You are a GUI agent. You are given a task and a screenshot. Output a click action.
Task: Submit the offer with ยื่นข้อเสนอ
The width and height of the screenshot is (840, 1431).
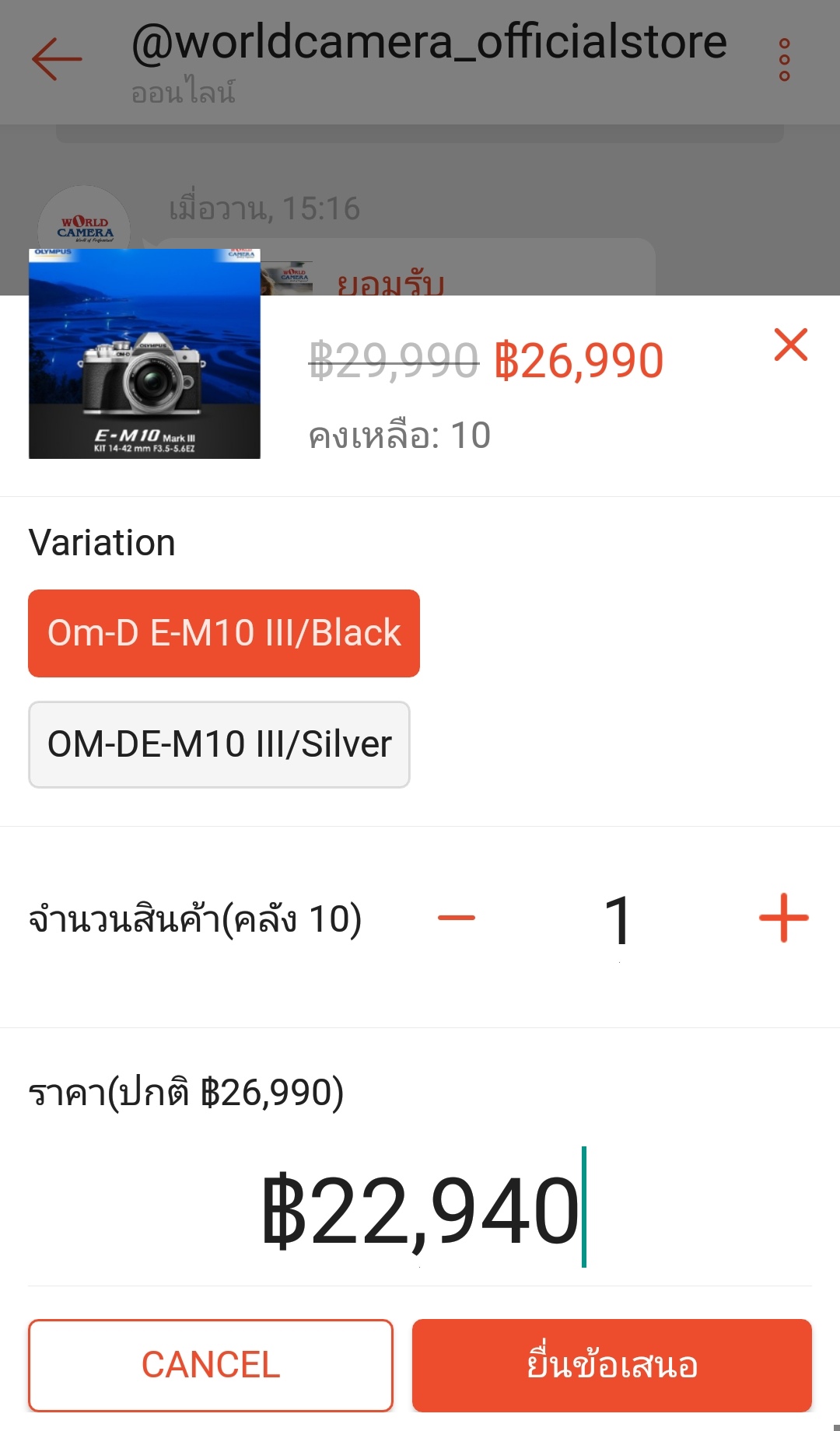point(611,1365)
